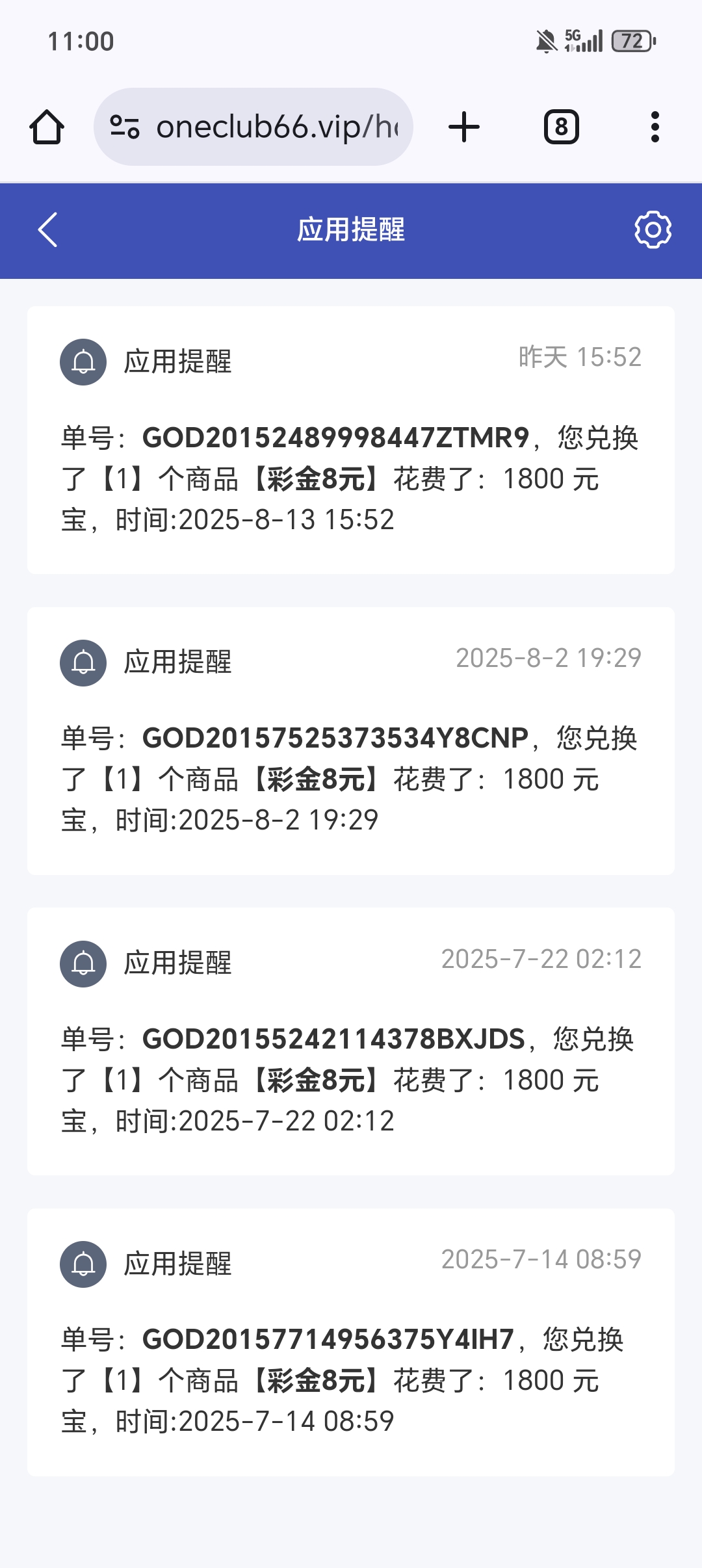Tap the 应用提醒 page title
The width and height of the screenshot is (702, 1568).
click(350, 229)
